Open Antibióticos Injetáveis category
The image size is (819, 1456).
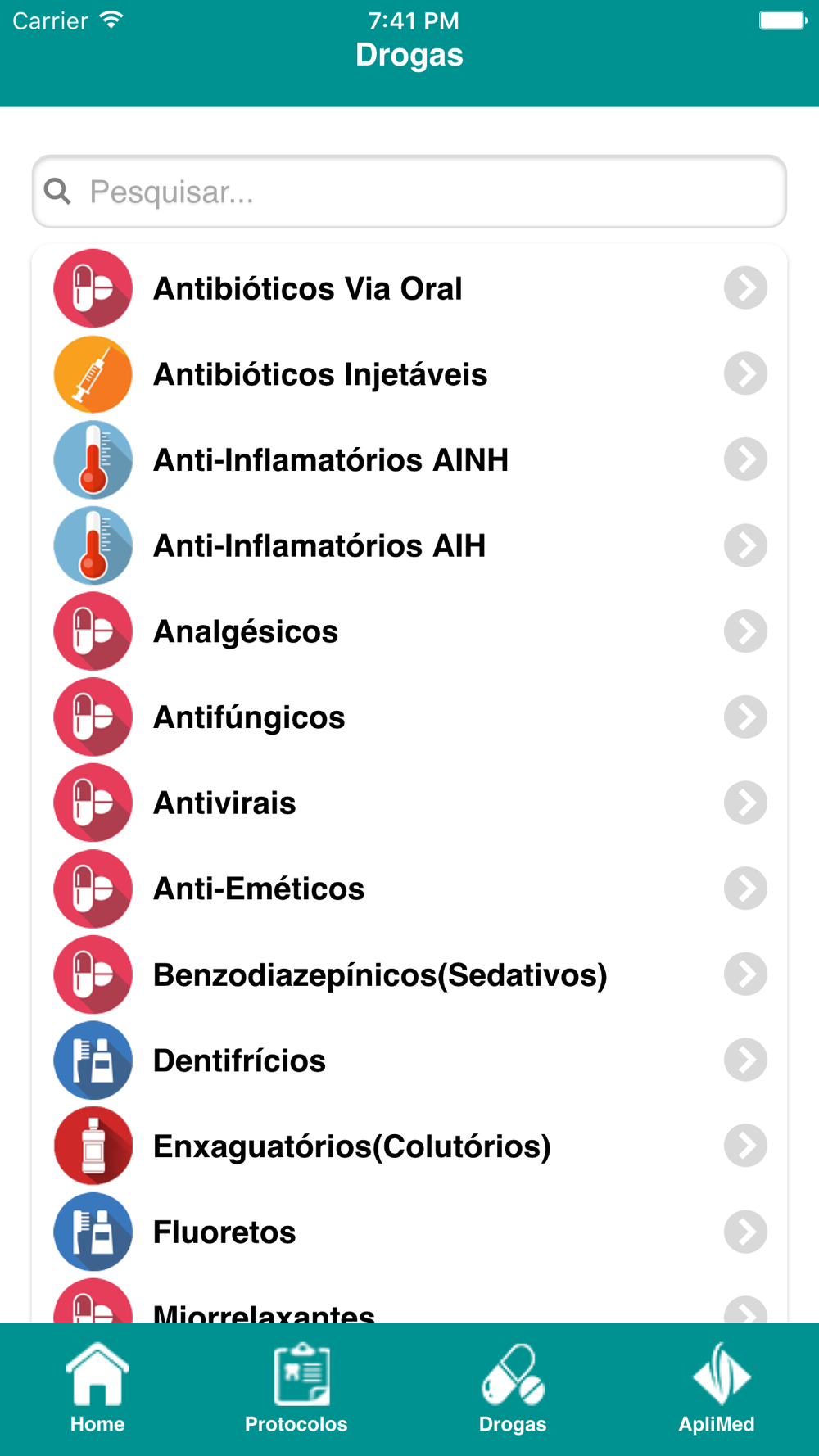[409, 374]
